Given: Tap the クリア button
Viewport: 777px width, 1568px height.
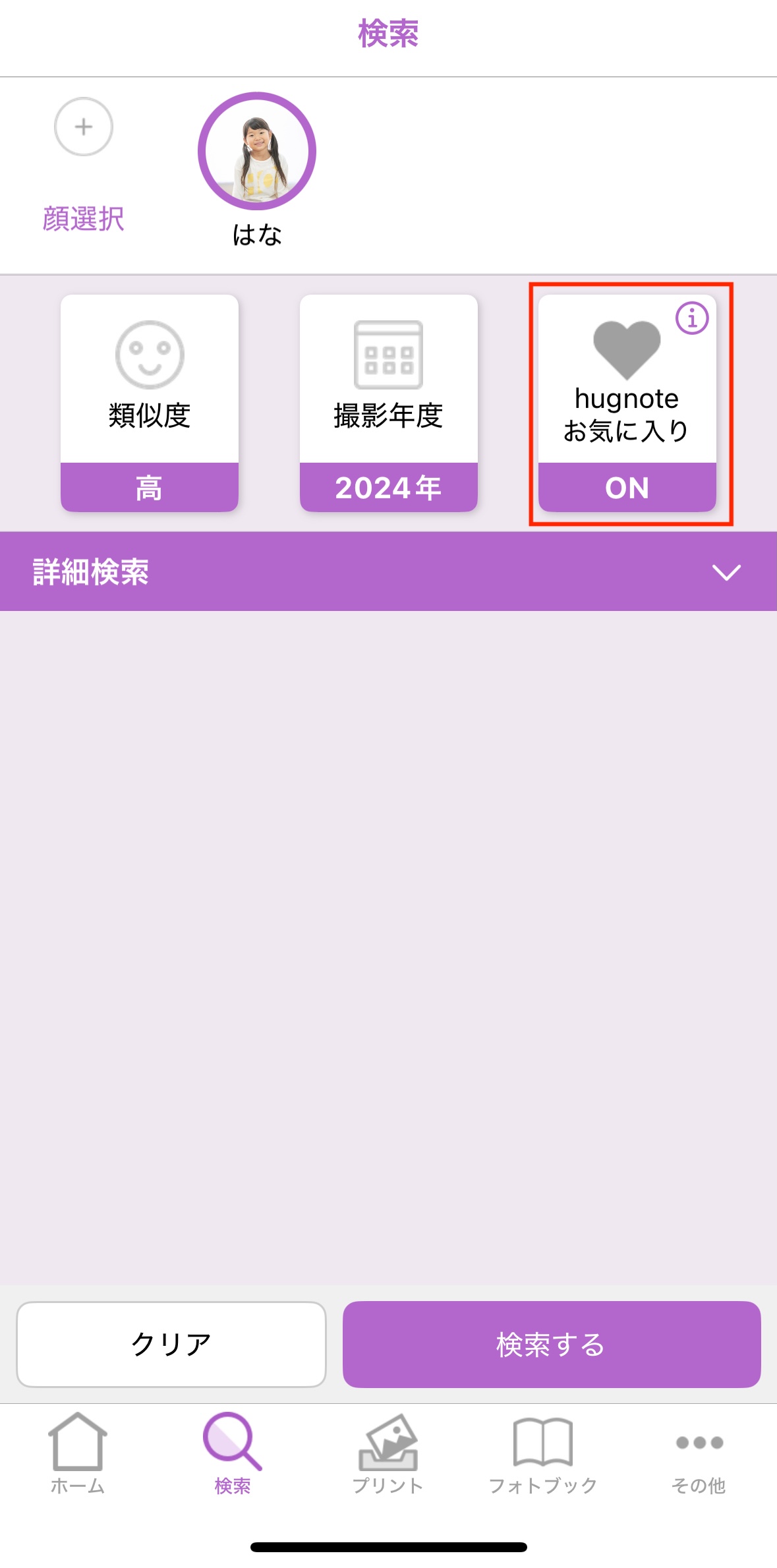Looking at the screenshot, I should pos(171,1344).
